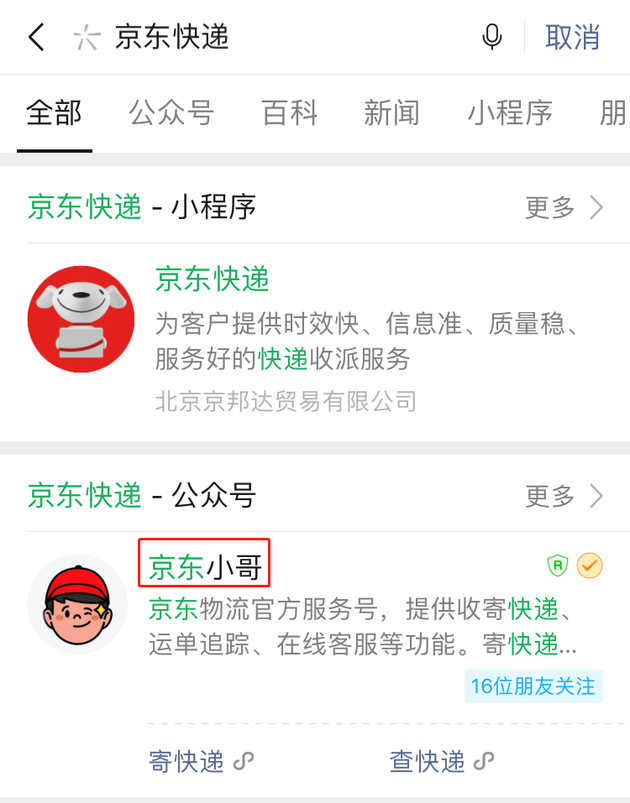Screen dimensions: 630x803
Task: Open the 京东小哥 official account
Action: [x=205, y=568]
